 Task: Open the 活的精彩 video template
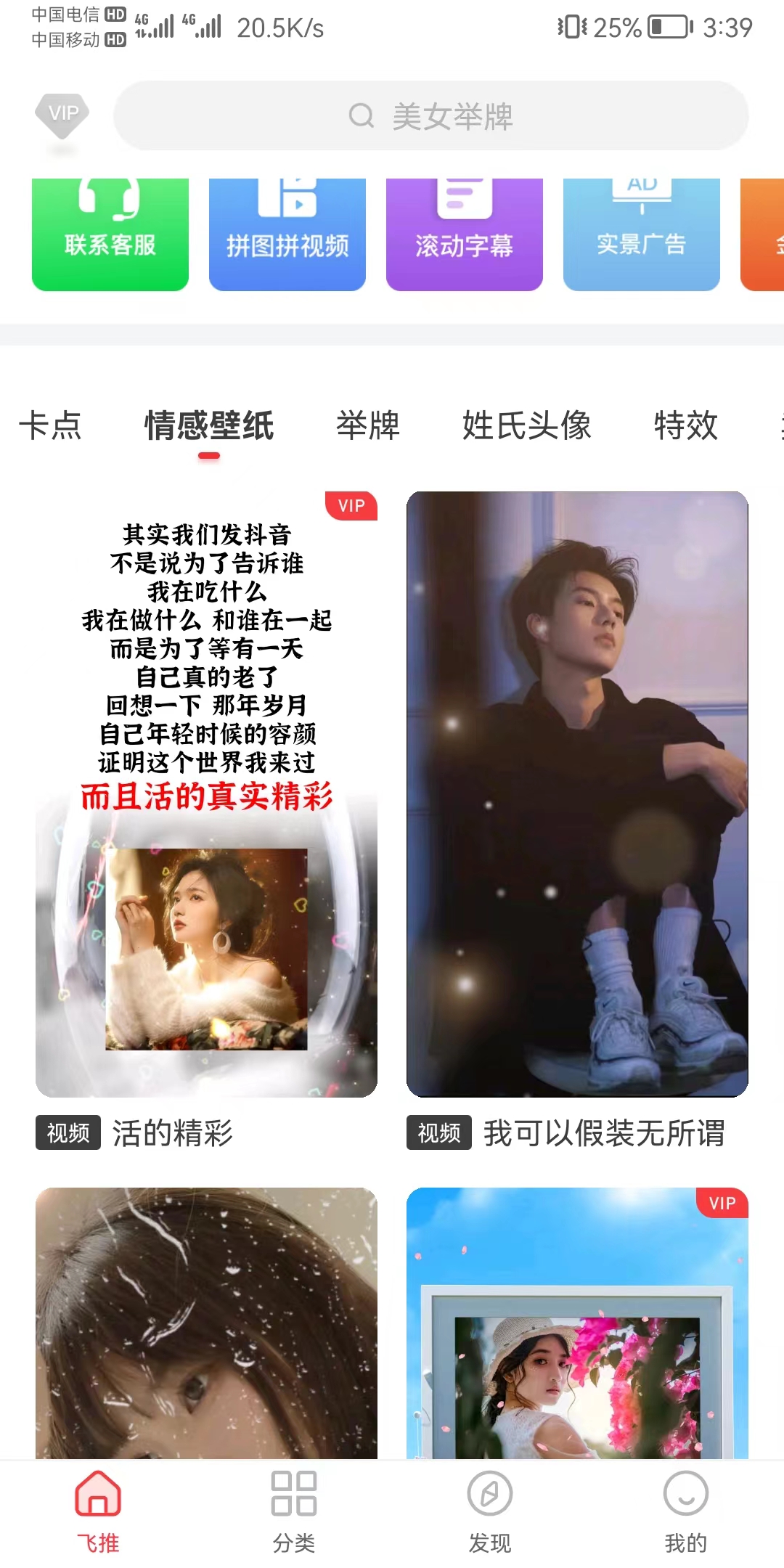click(207, 794)
